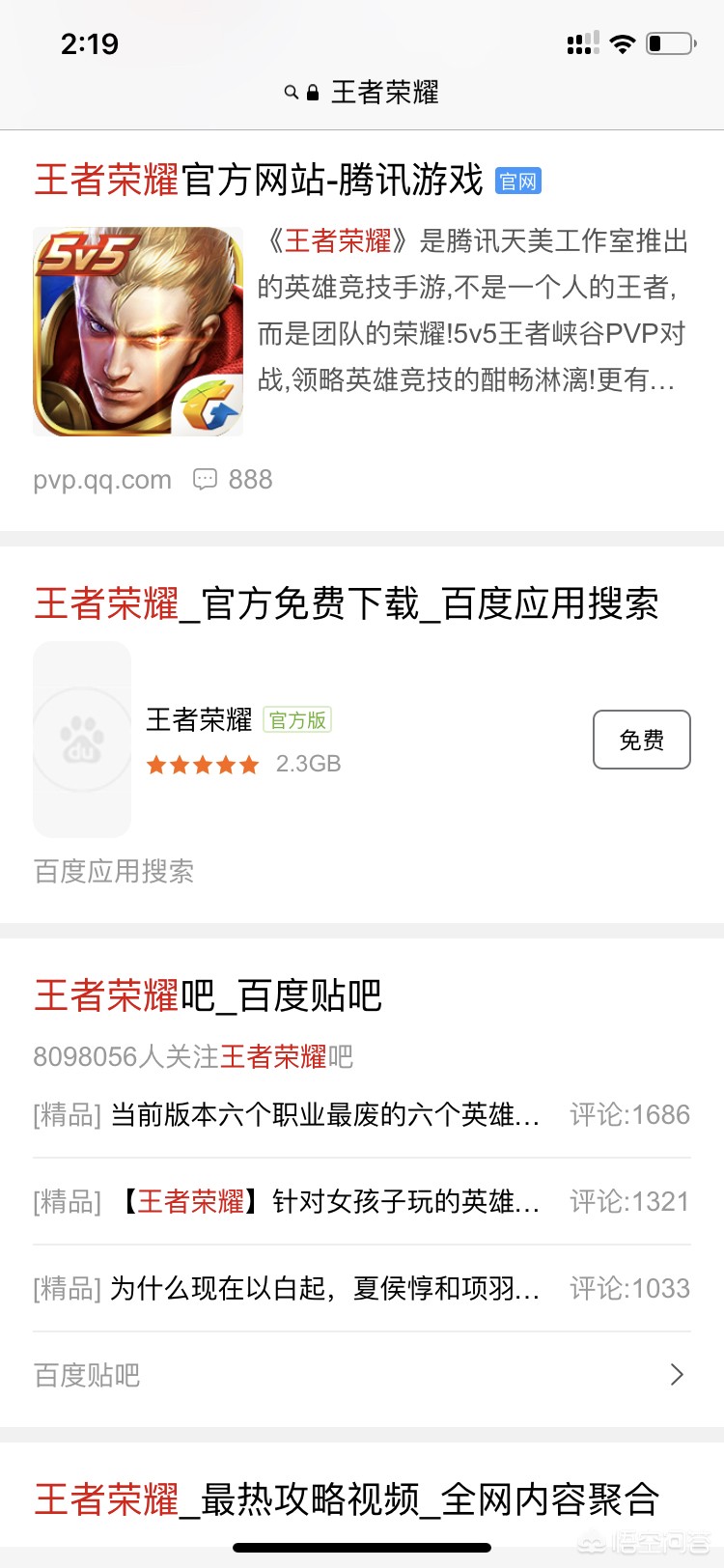
Task: Open post 为什么现在以白起，夏侯惇和项羽
Action: pyautogui.click(x=324, y=1289)
